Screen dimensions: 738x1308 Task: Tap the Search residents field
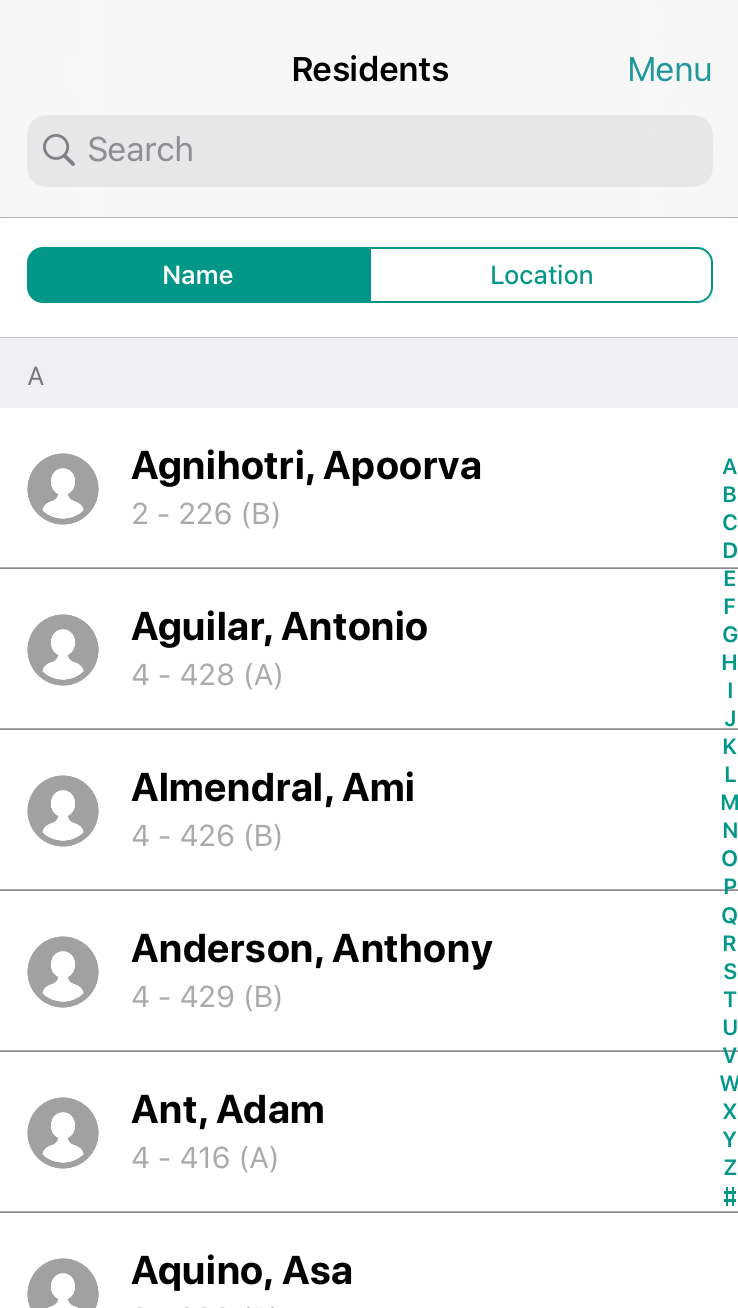pyautogui.click(x=369, y=150)
